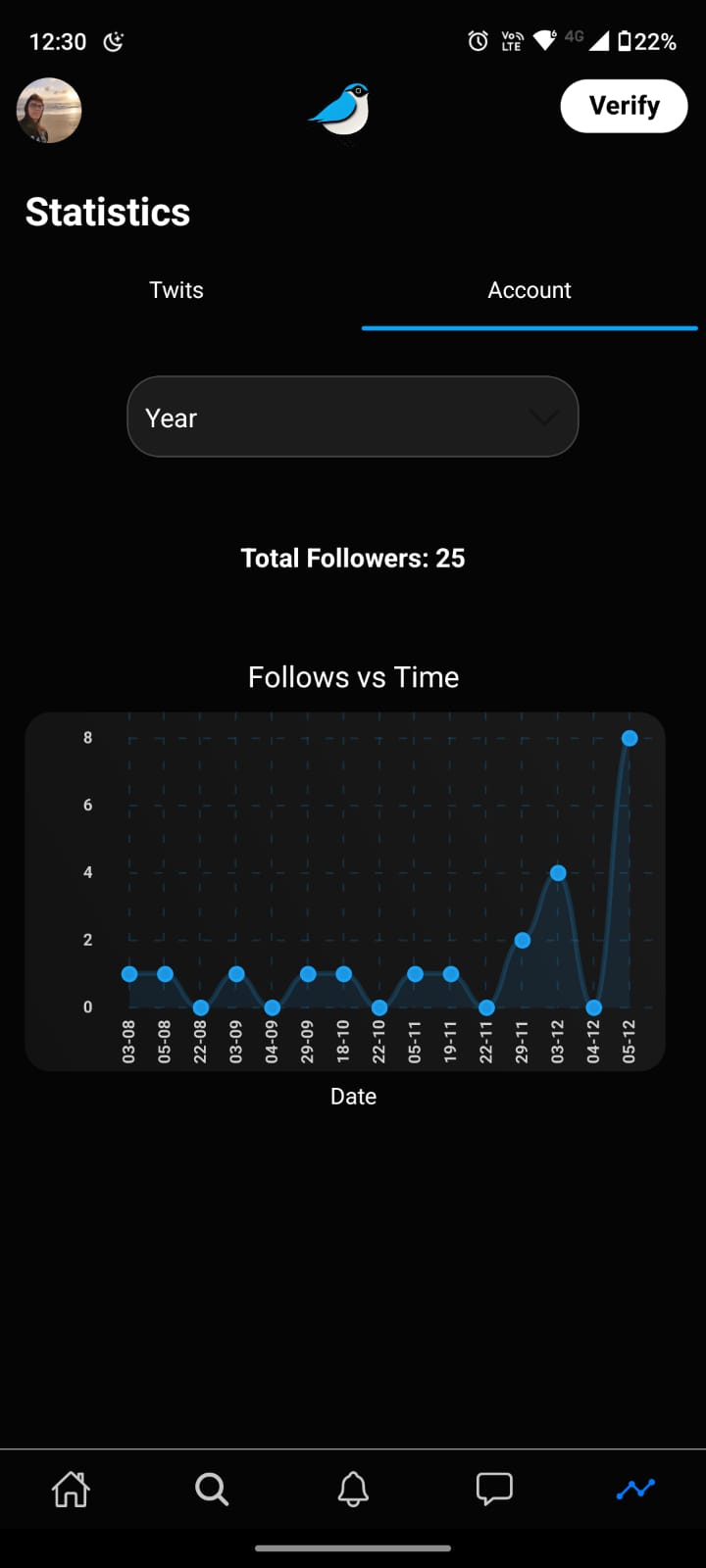Viewport: 706px width, 1568px height.
Task: Tap the Follows vs Time chart title
Action: pos(353,677)
